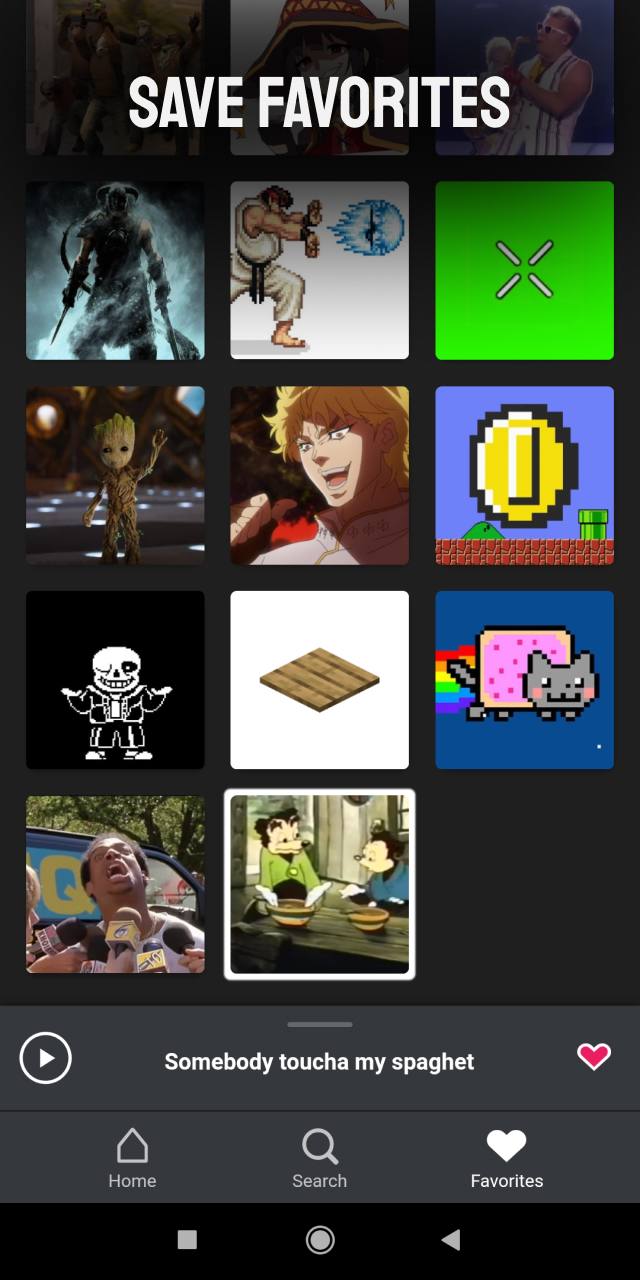Tap the Mario coin tile
640x1280 pixels.
[x=525, y=475]
